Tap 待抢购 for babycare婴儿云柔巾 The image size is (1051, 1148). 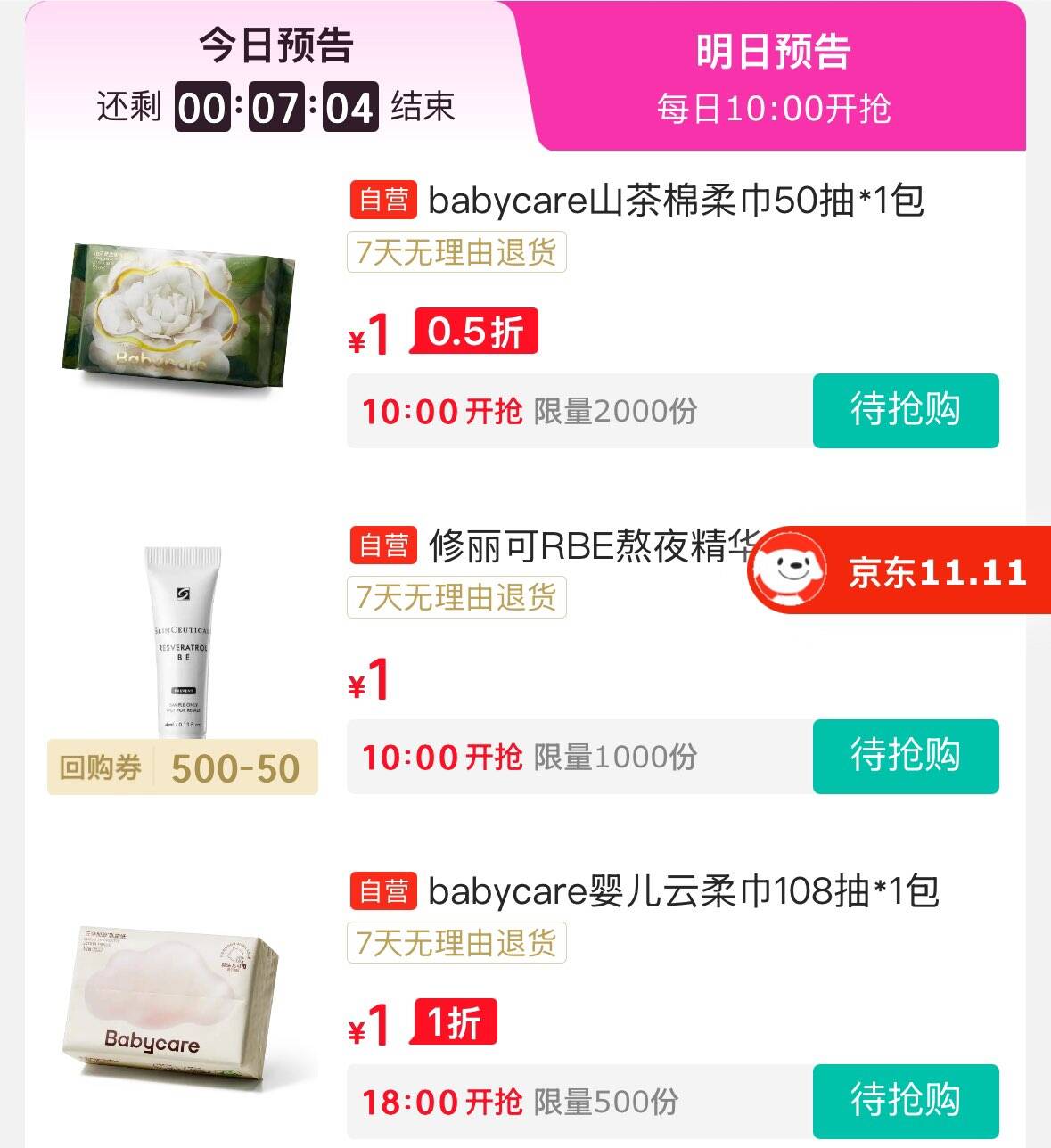[x=905, y=1101]
